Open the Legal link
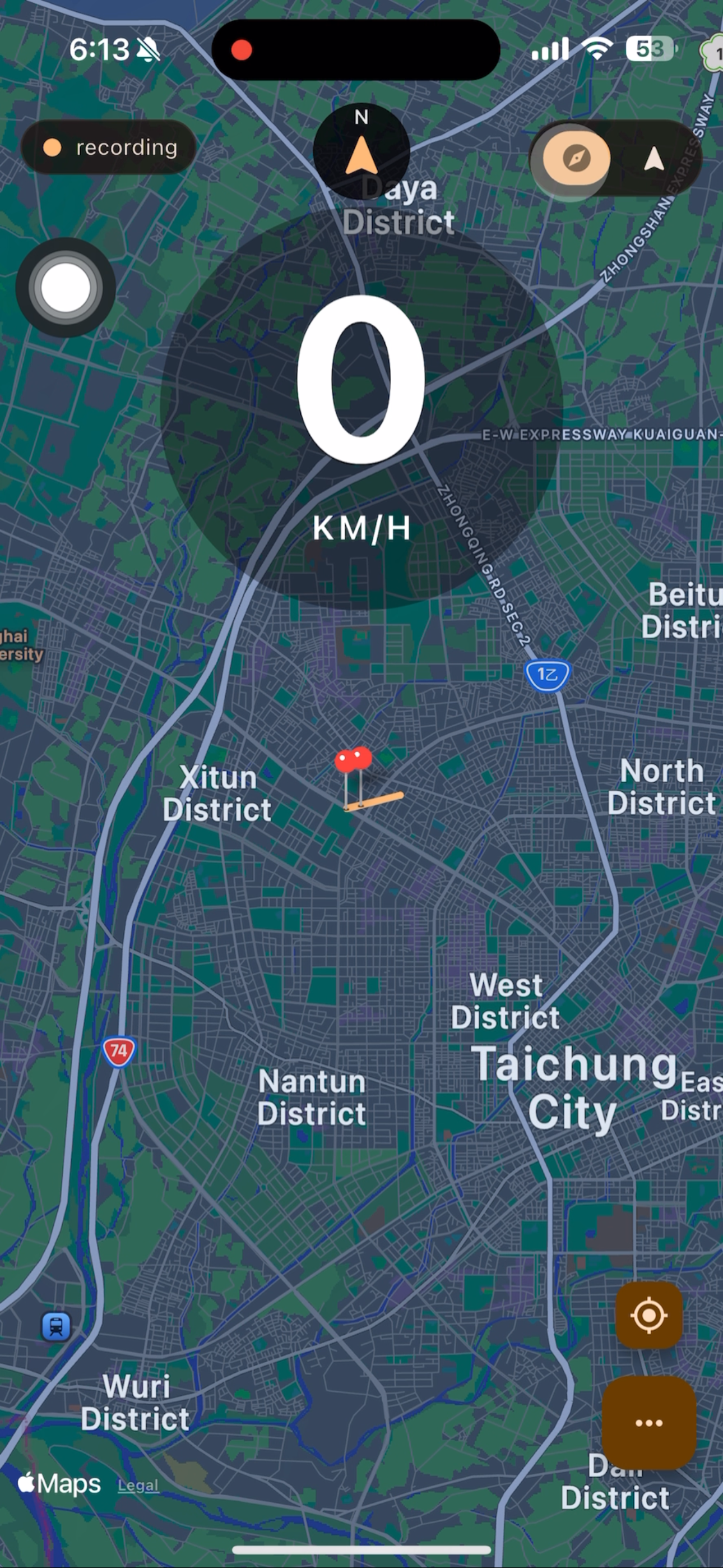Screen dimensions: 723x1568 [x=138, y=1485]
